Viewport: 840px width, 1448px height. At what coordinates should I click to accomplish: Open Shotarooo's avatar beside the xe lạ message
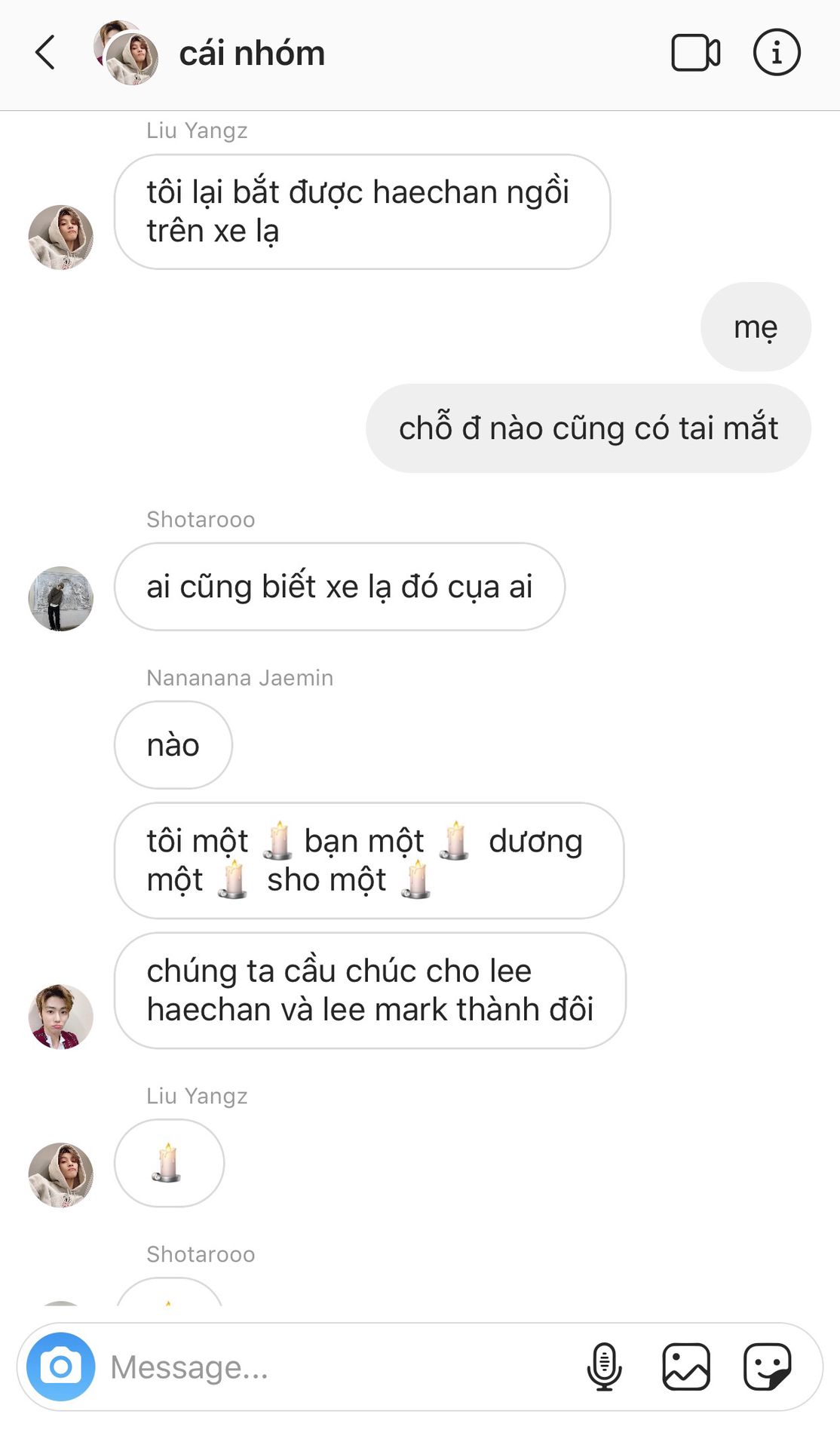[60, 599]
